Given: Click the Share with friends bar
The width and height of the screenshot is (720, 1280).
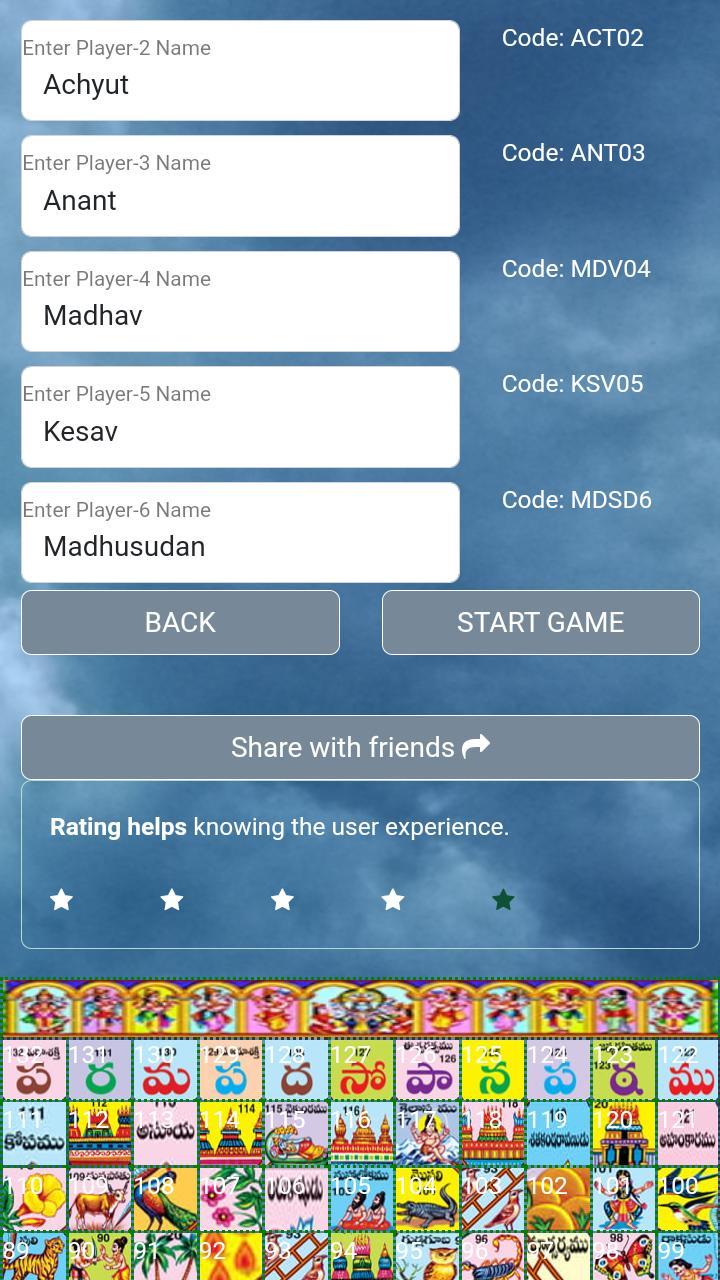Looking at the screenshot, I should (x=360, y=747).
